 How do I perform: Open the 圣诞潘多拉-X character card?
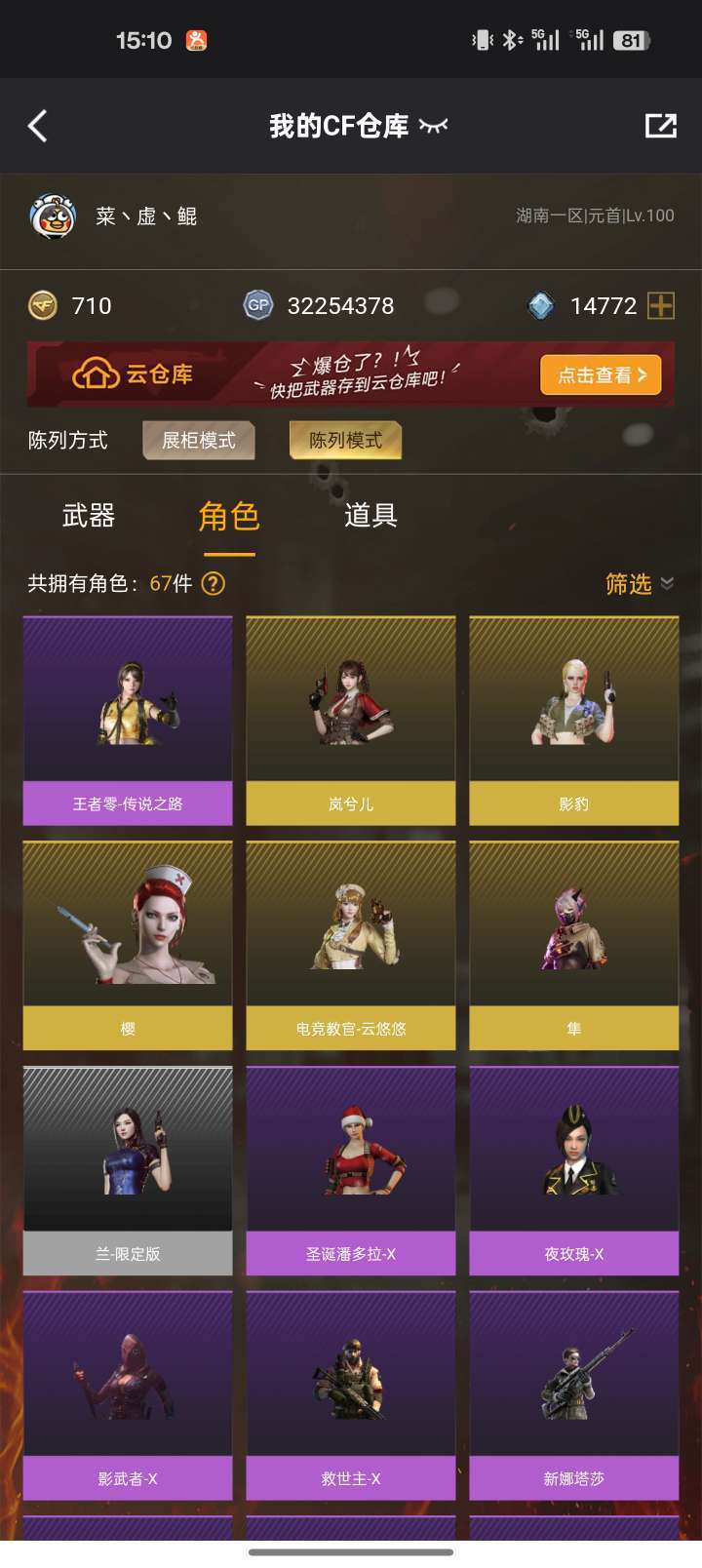pyautogui.click(x=351, y=1171)
